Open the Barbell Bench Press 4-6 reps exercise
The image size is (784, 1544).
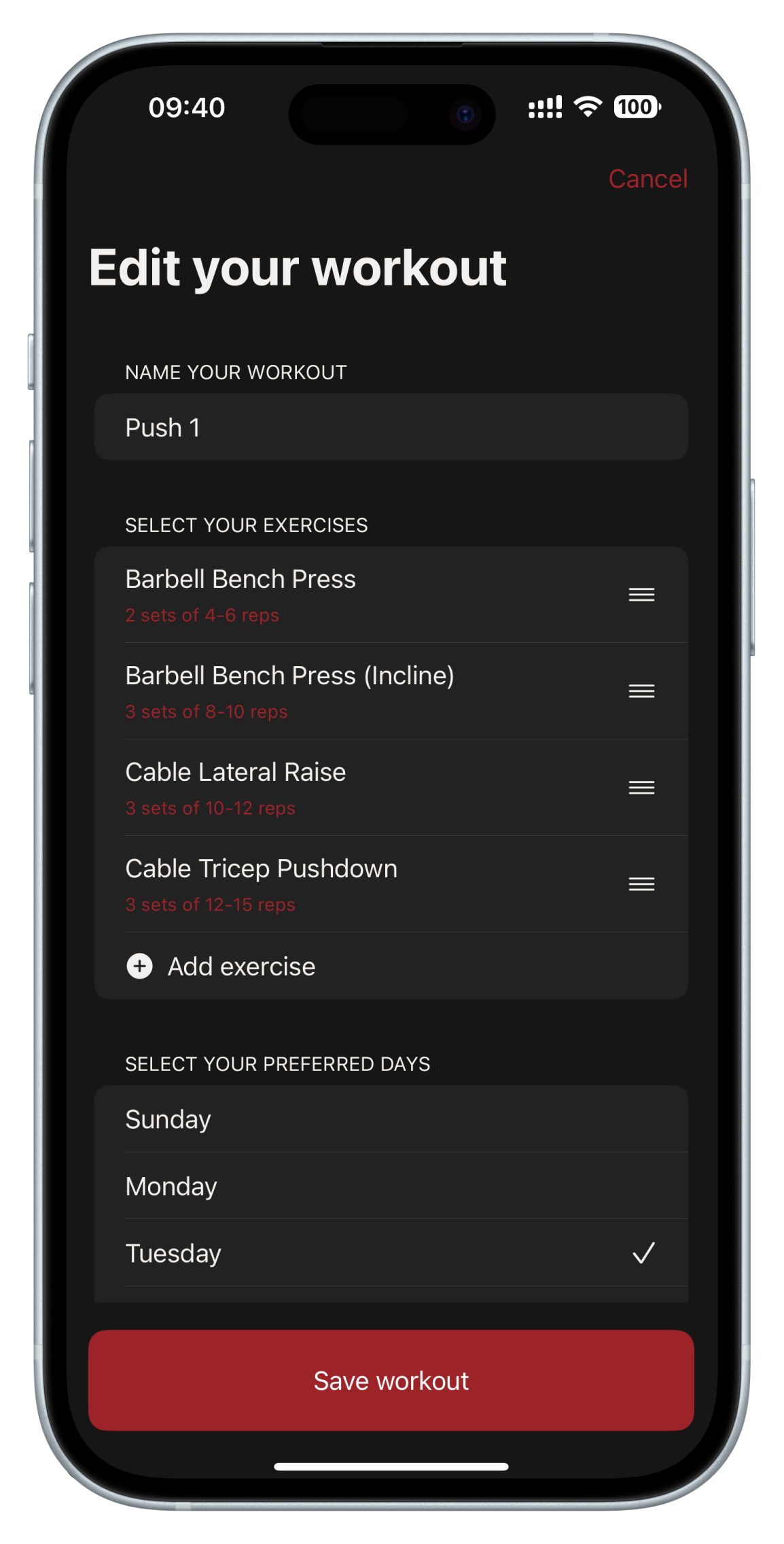click(340, 595)
